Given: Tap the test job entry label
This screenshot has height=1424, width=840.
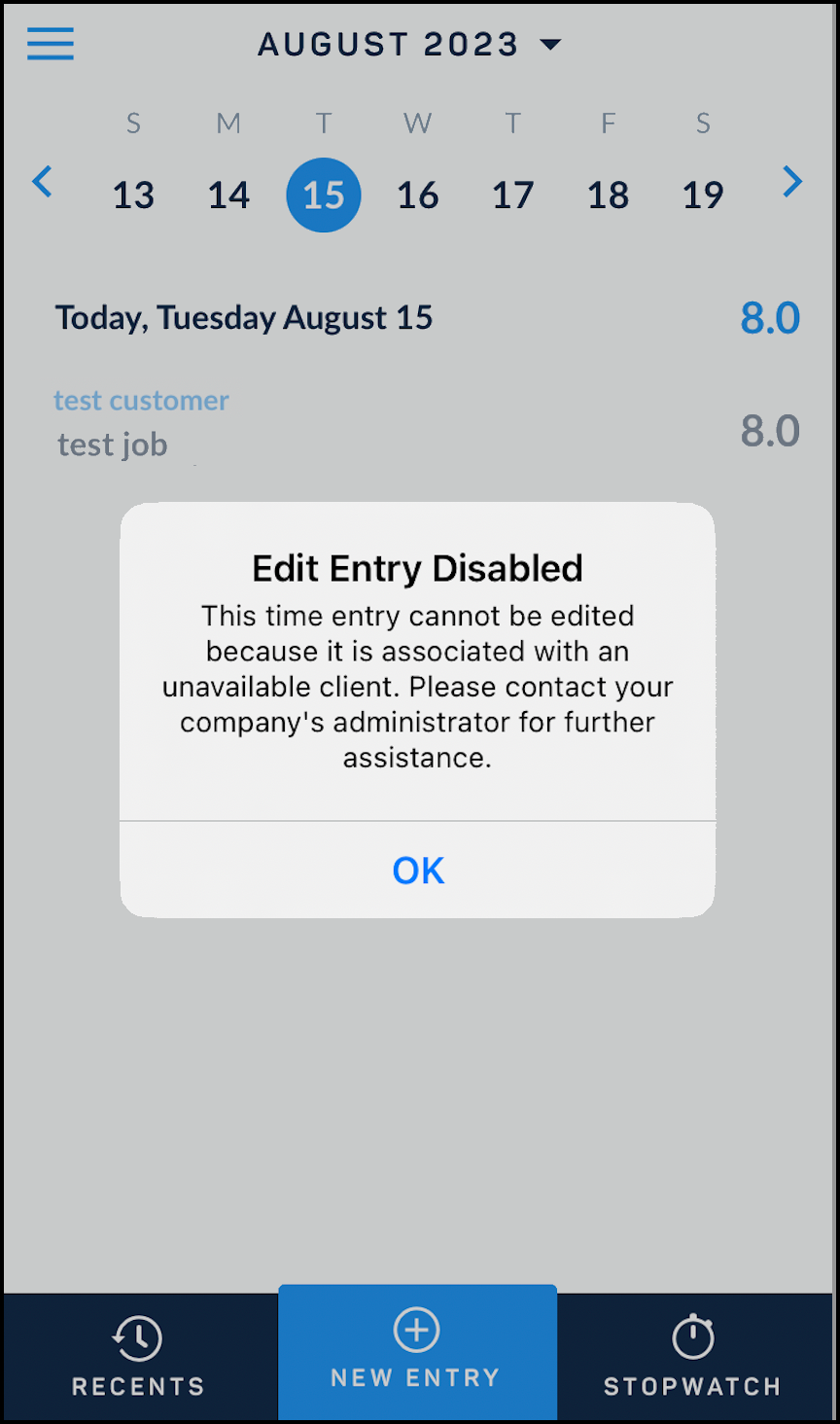Looking at the screenshot, I should click(x=112, y=445).
